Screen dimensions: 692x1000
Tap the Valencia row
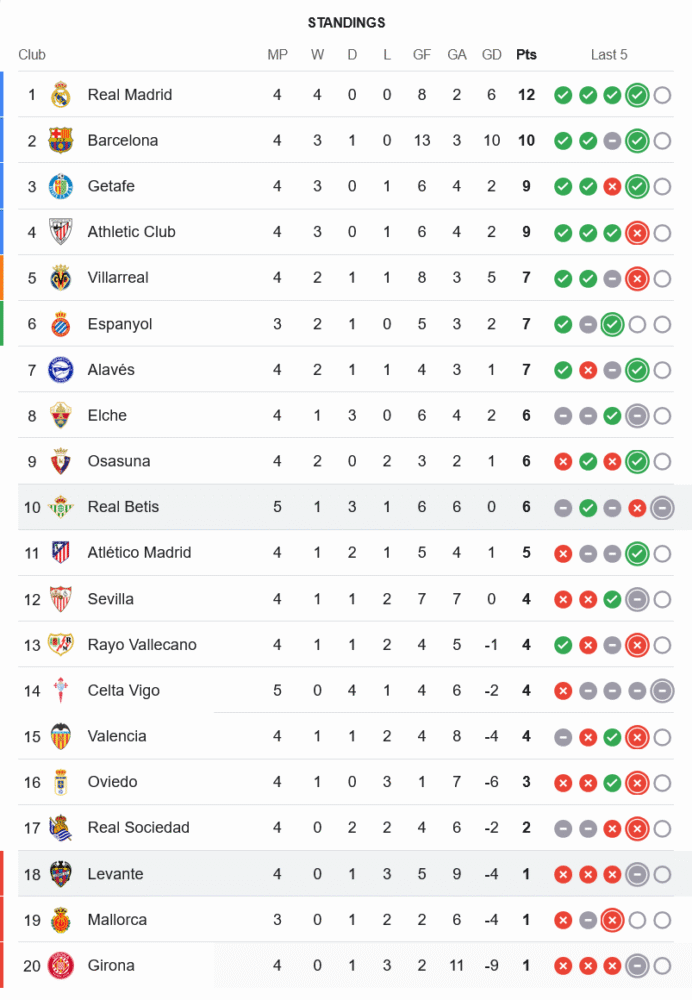tap(117, 736)
